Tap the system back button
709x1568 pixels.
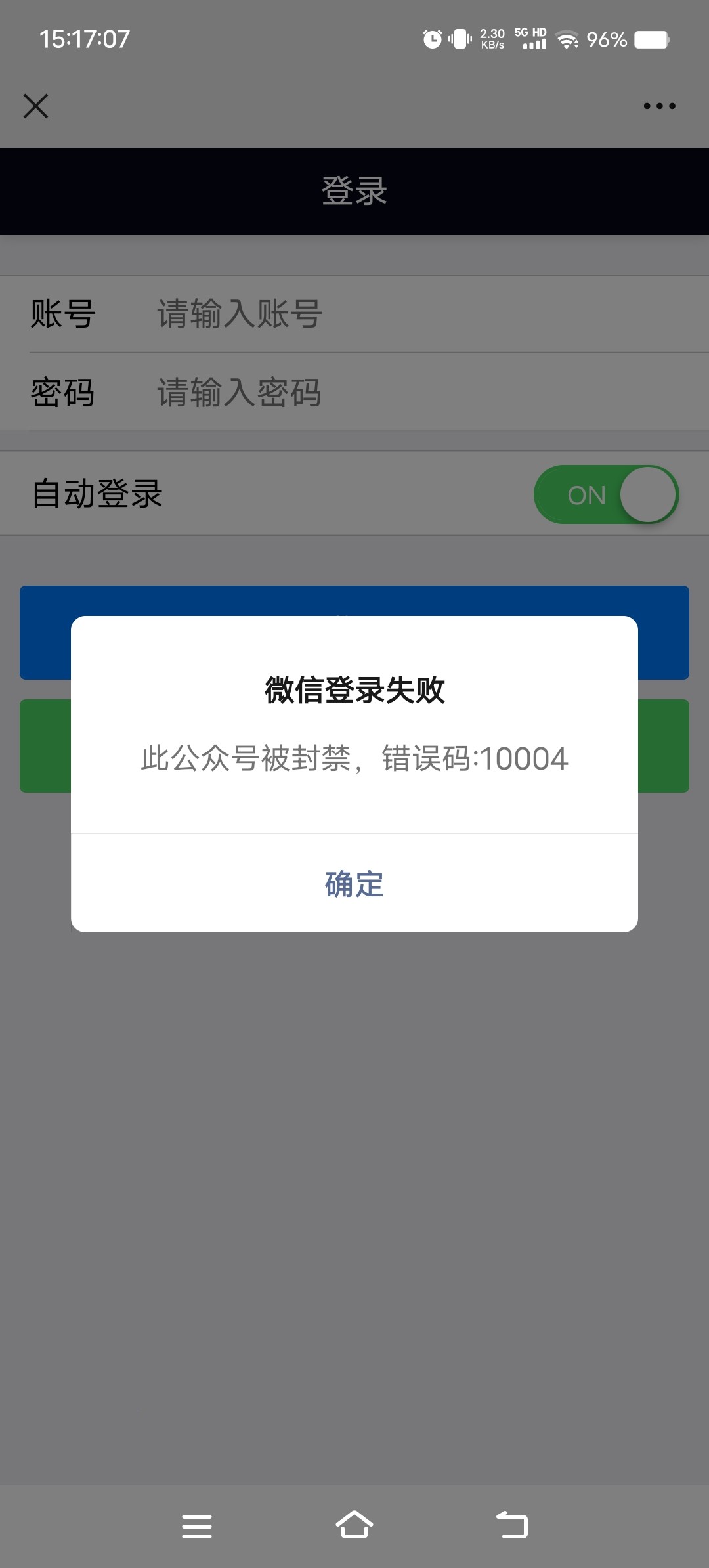512,1525
